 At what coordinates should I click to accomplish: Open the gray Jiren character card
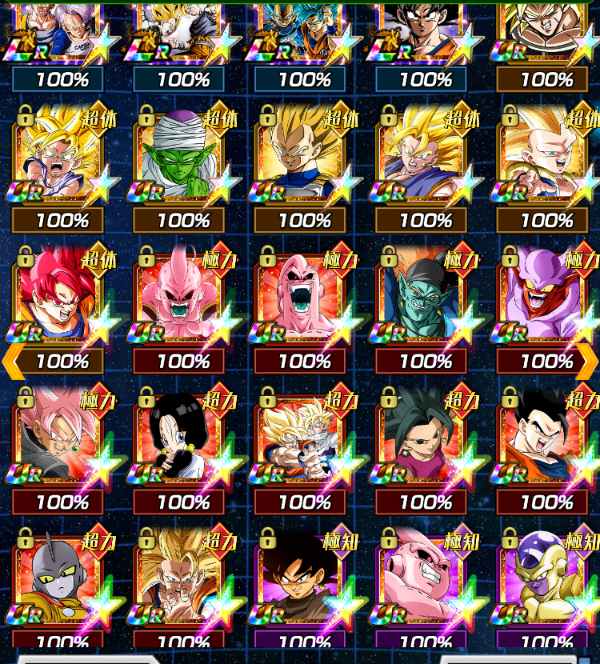(x=62, y=578)
